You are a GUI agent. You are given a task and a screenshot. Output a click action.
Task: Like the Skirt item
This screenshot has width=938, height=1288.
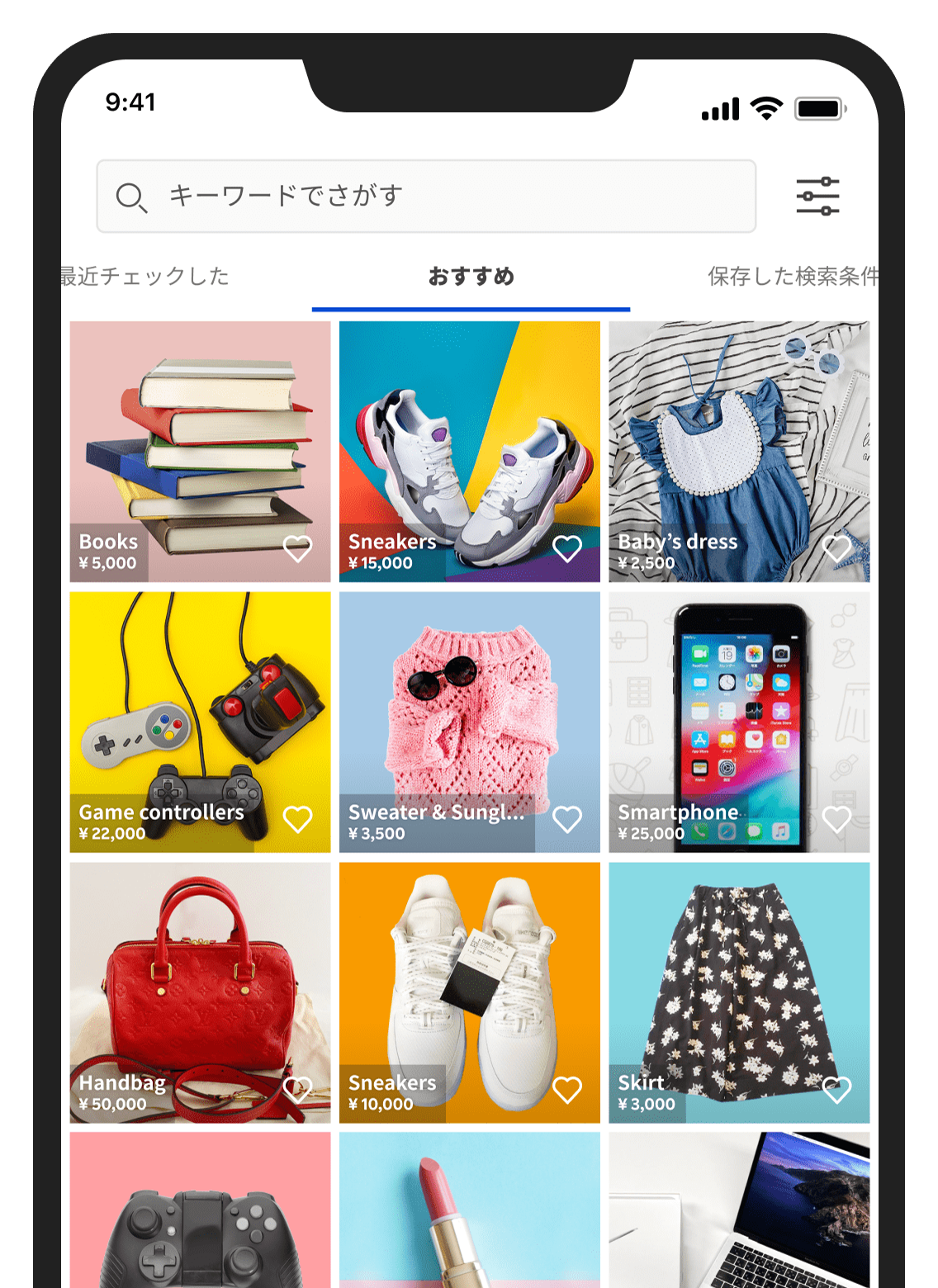click(836, 1090)
